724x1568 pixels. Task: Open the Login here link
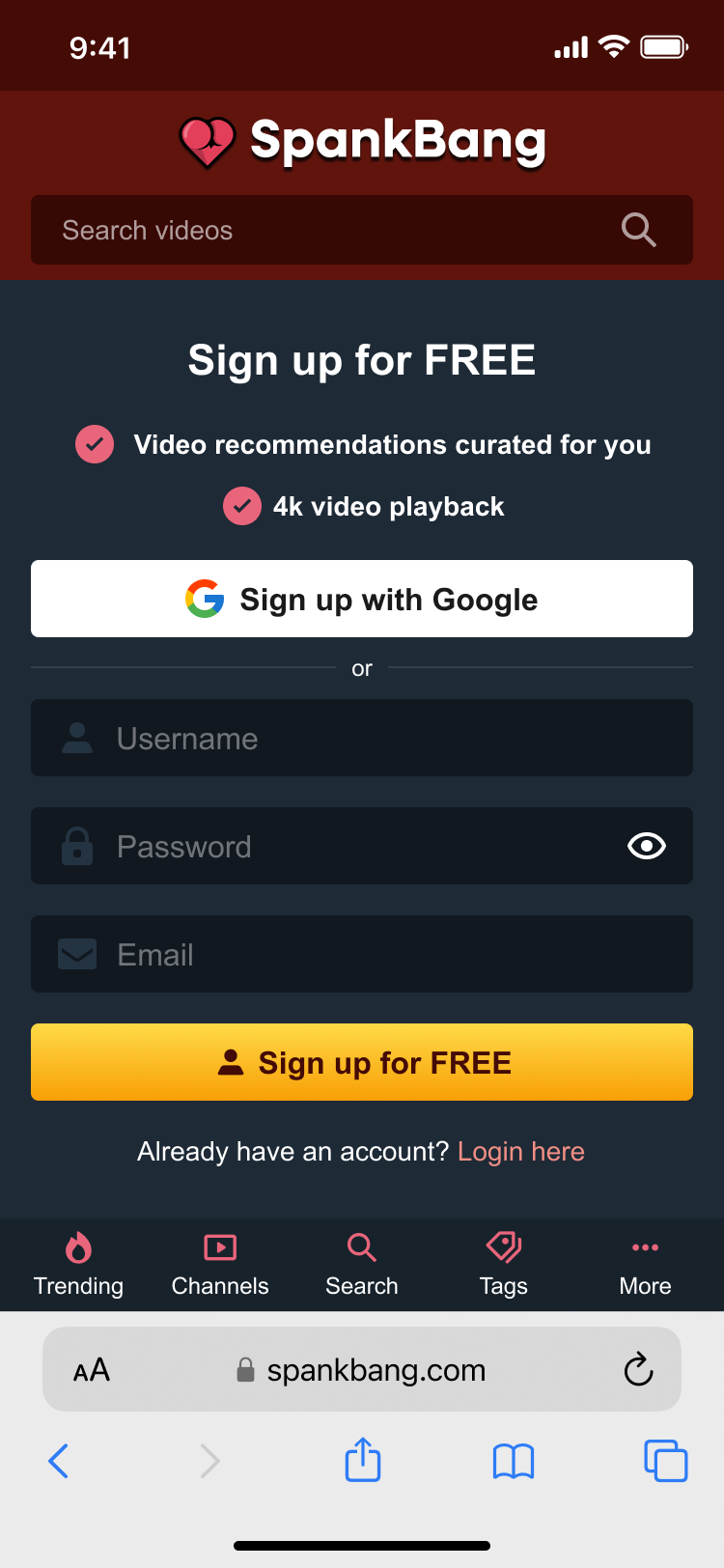click(521, 1151)
